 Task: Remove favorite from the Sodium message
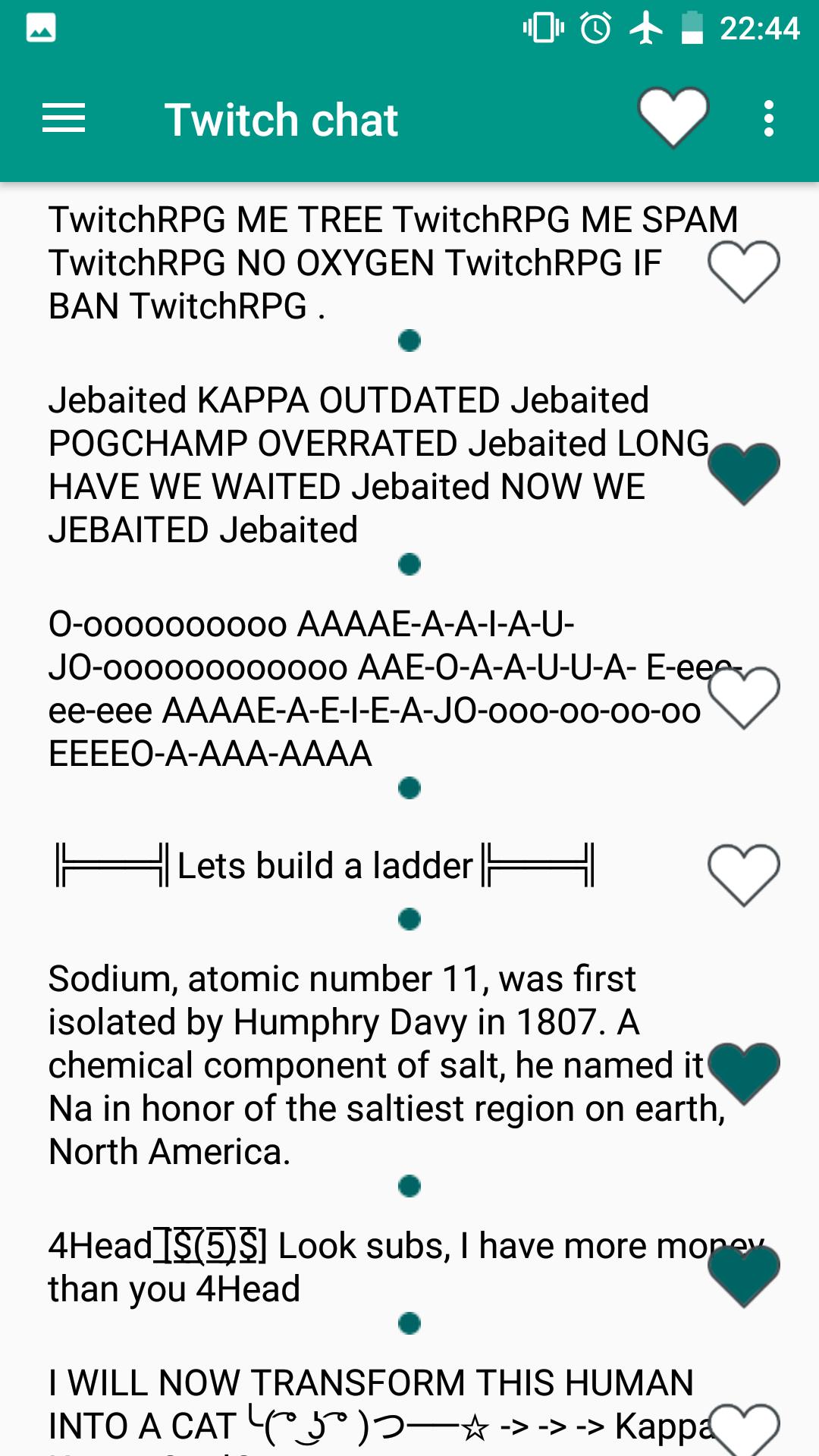pos(743,1072)
